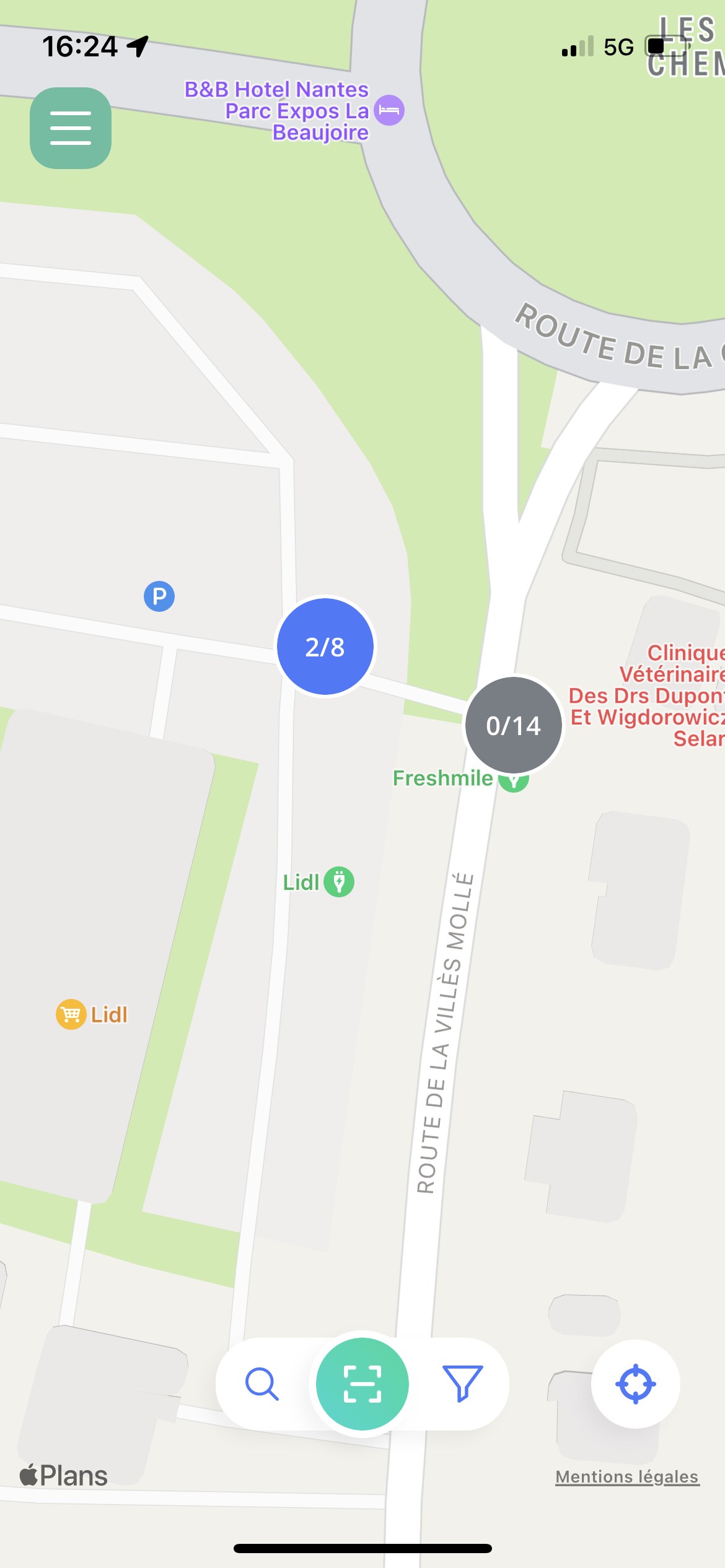
Task: Select the 2/8 charging station marker
Action: 325,647
